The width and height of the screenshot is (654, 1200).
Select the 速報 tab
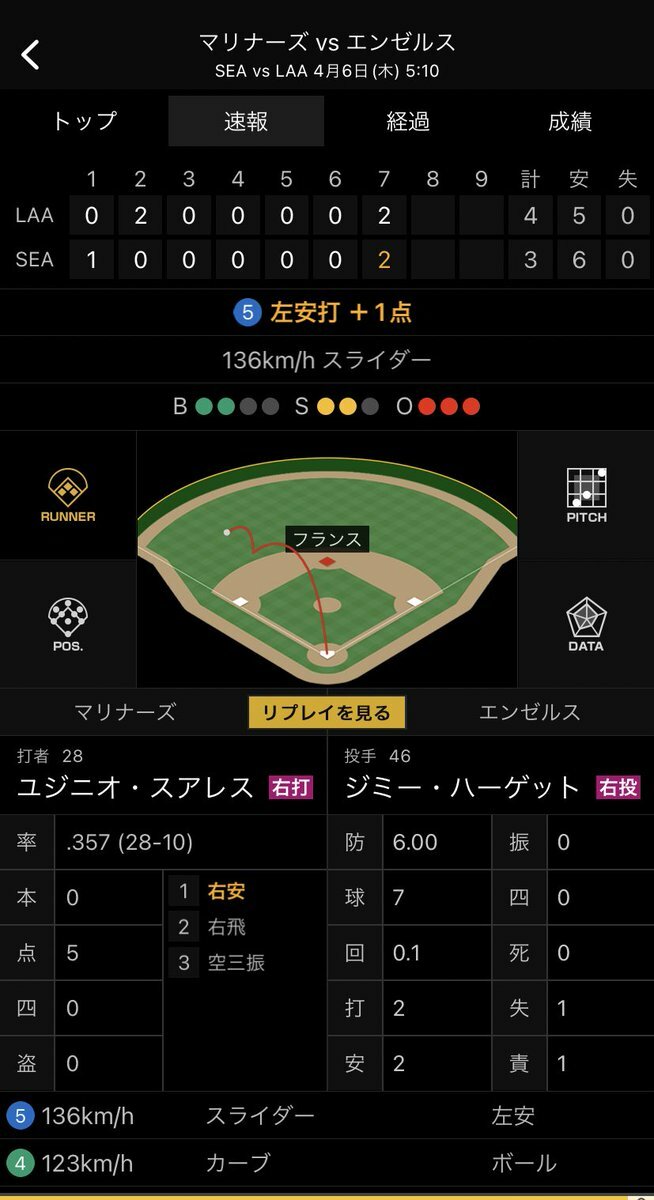click(246, 122)
